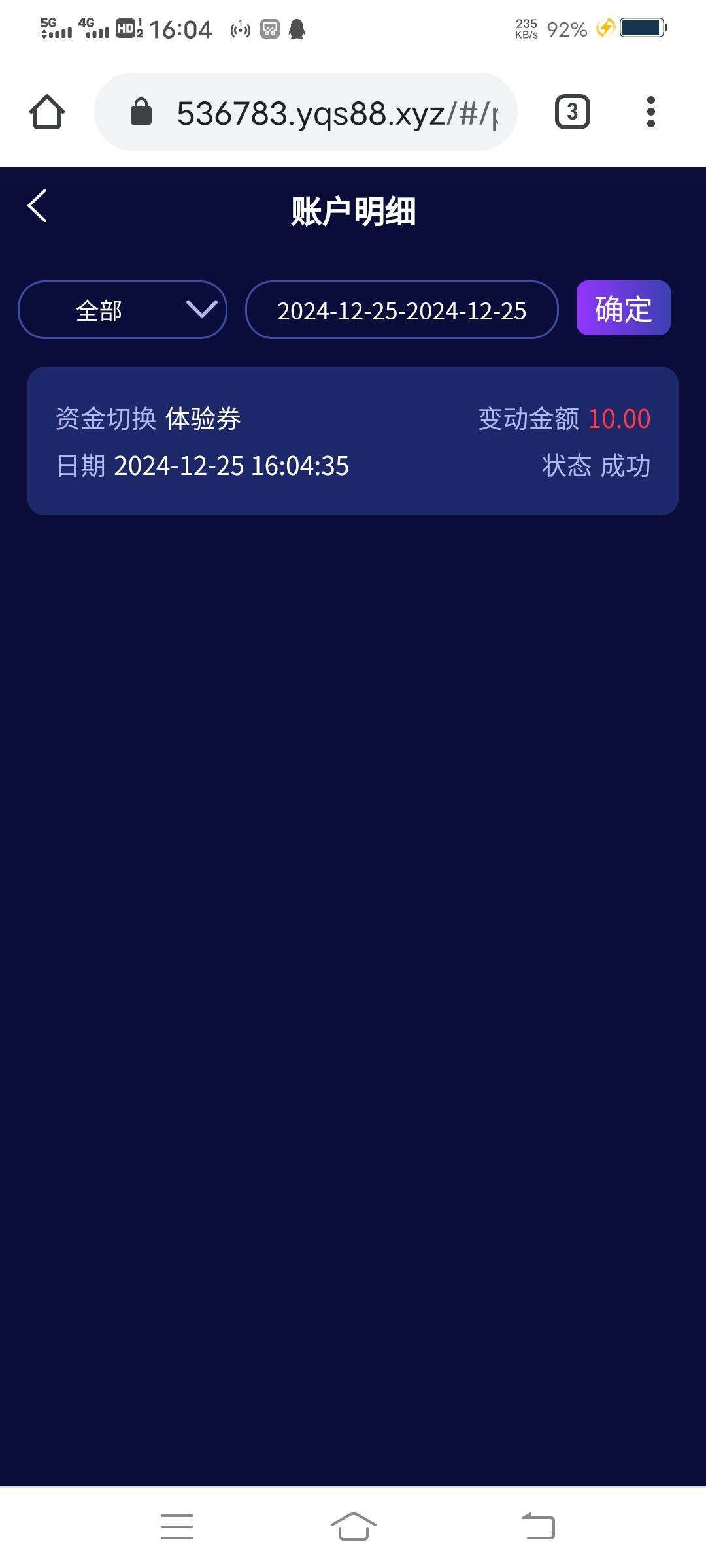
Task: Open the browser home page icon
Action: [x=47, y=112]
